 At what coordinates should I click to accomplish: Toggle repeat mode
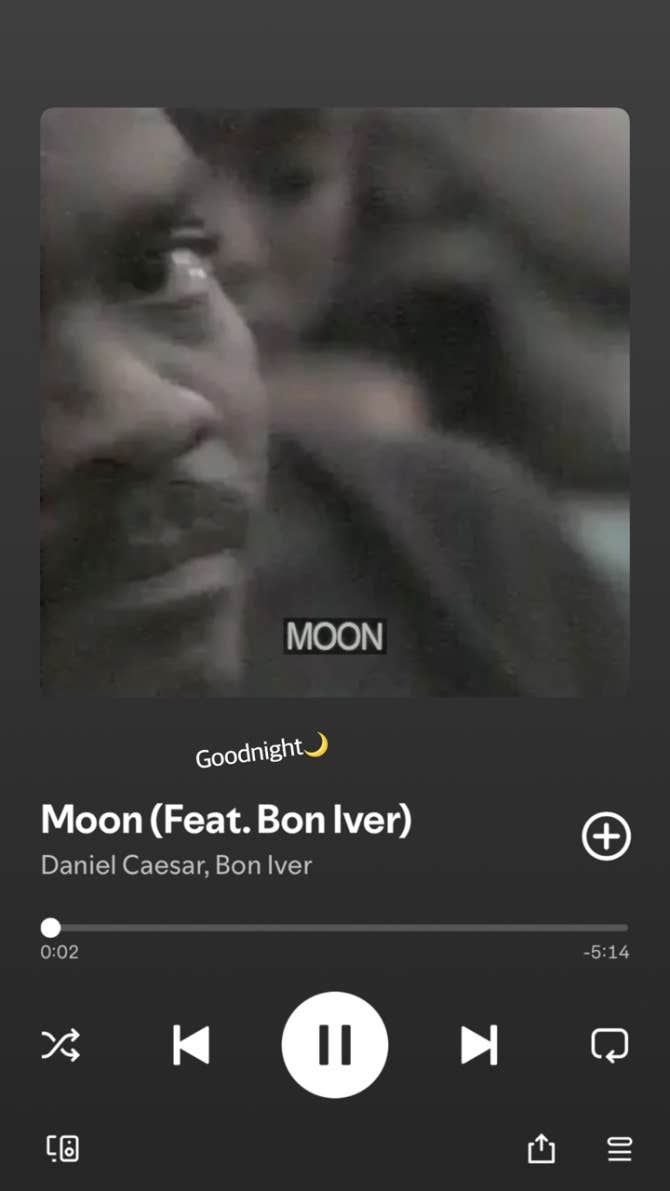tap(609, 1045)
